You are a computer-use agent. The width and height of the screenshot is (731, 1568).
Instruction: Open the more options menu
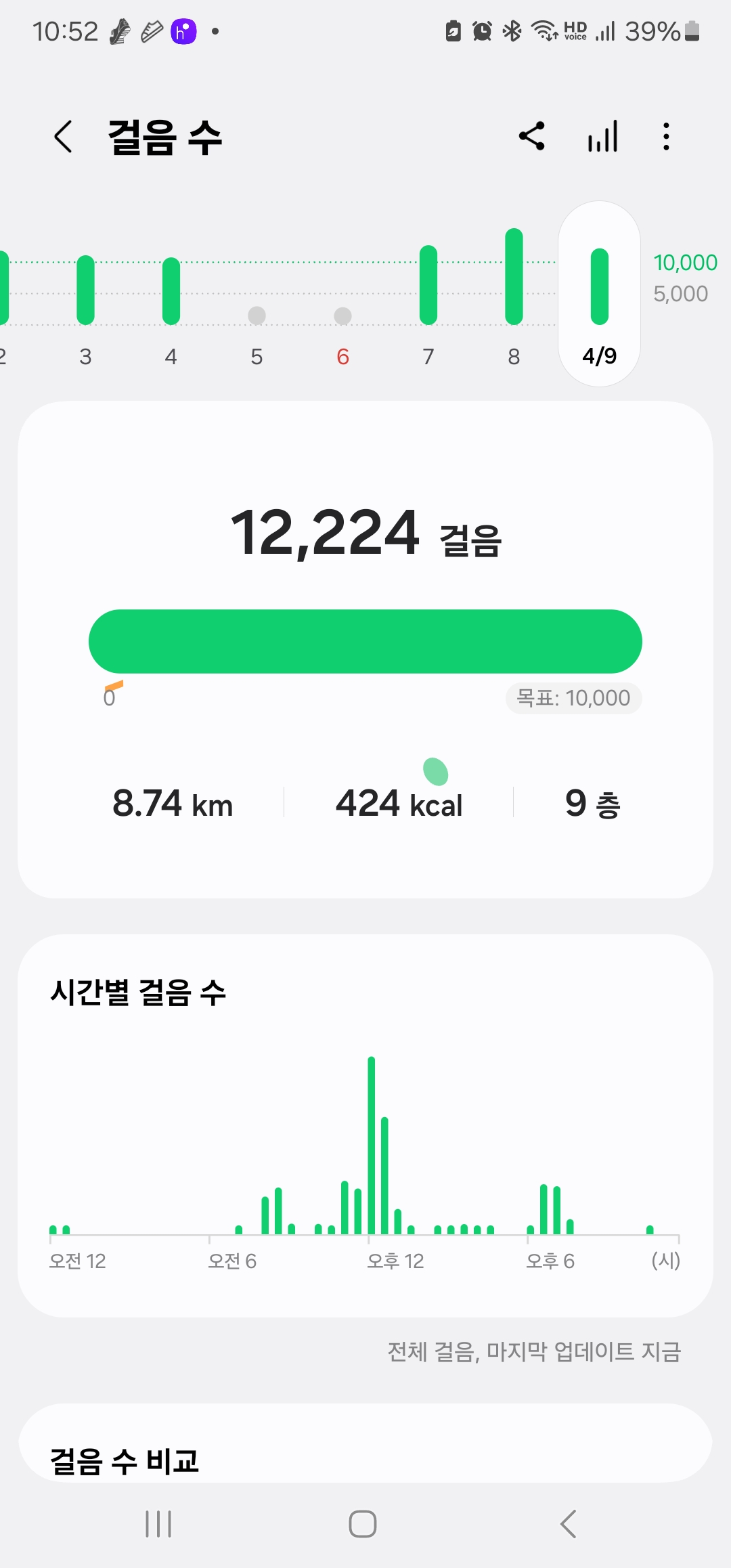click(667, 136)
